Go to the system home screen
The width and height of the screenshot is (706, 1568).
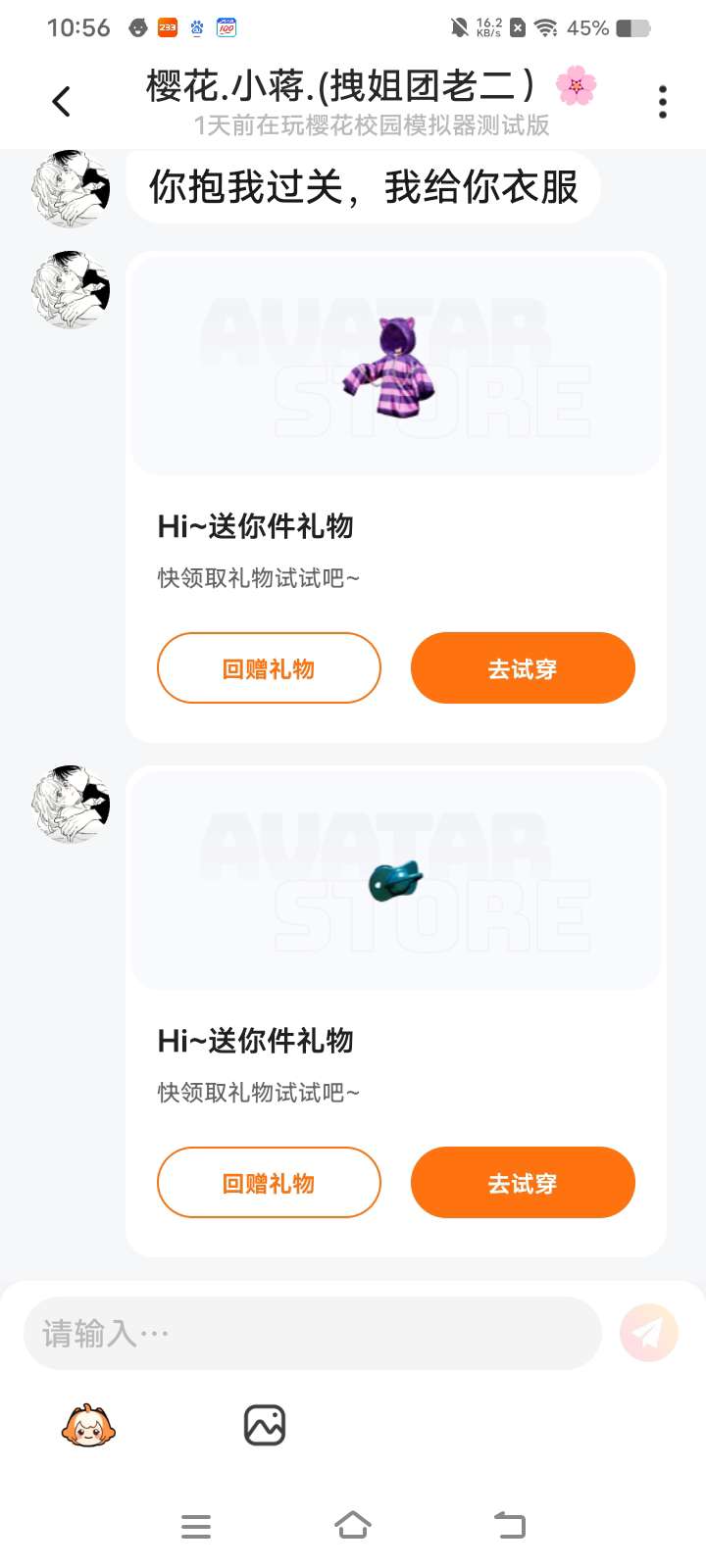coord(353,1526)
